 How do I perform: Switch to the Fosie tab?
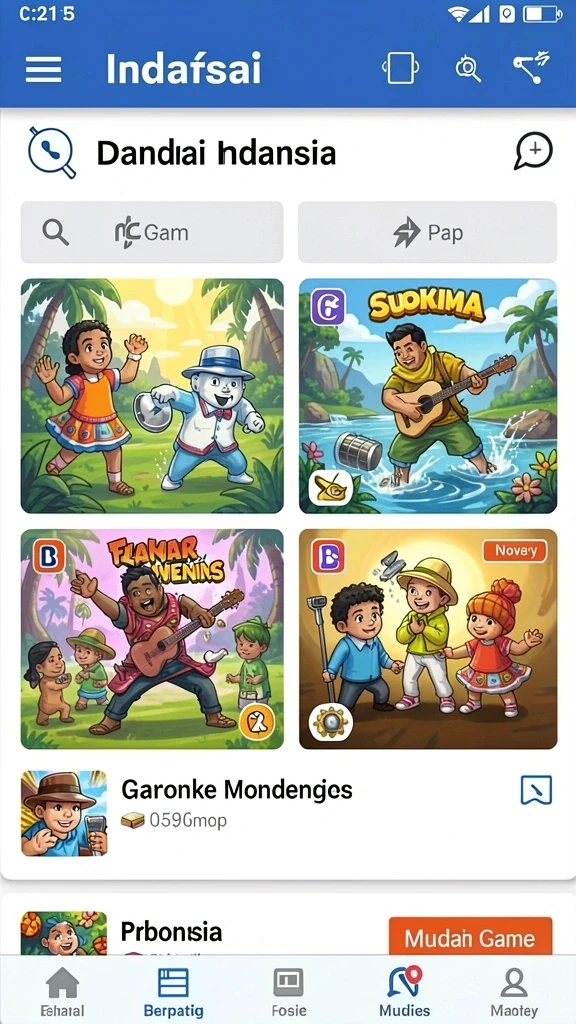(x=288, y=990)
